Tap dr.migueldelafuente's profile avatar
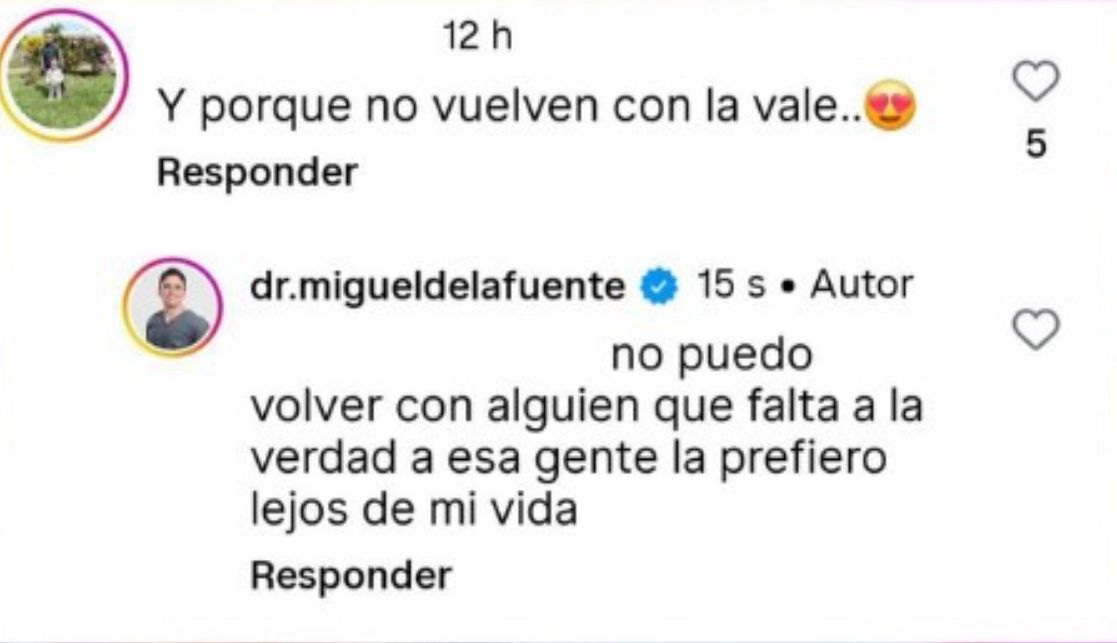Screen dimensions: 1117x643 click(x=172, y=309)
